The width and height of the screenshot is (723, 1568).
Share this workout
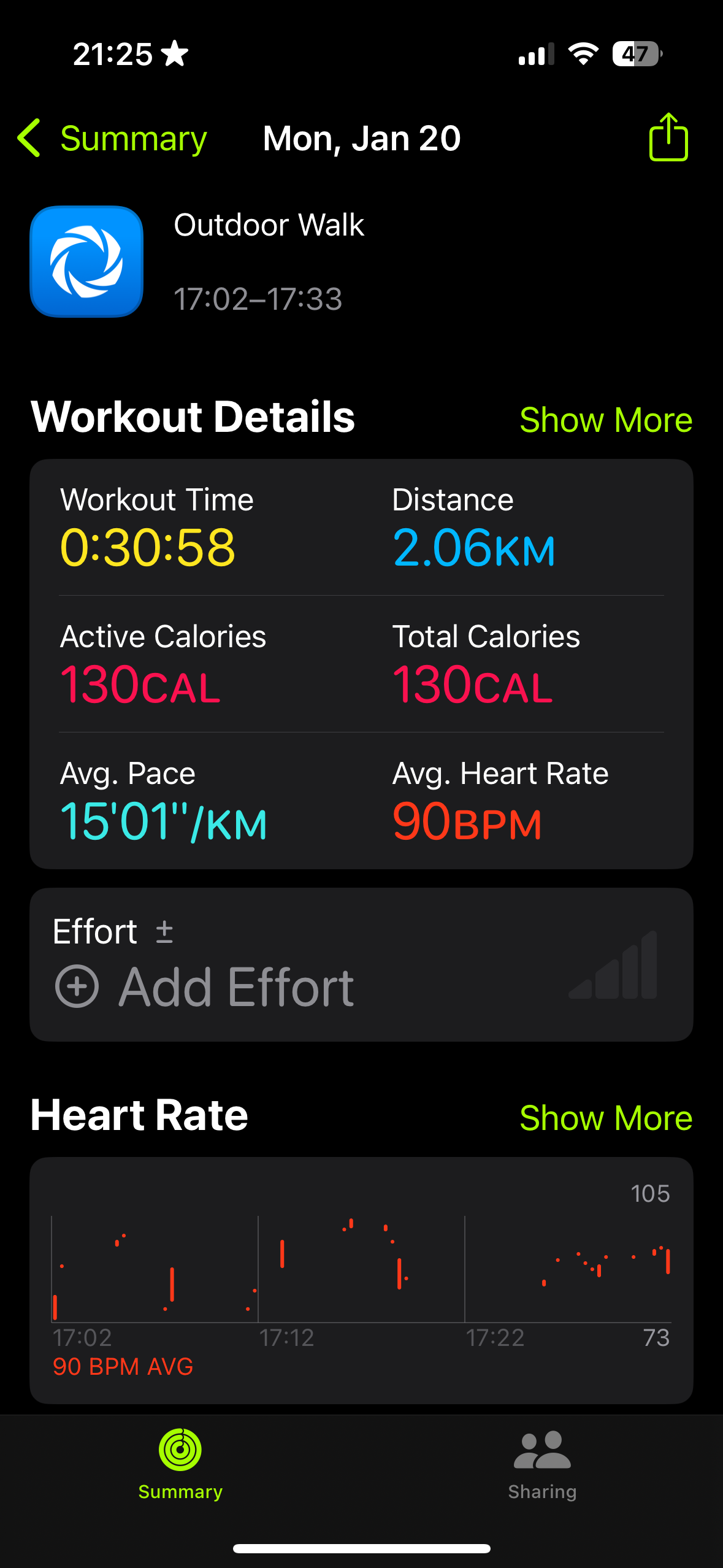668,137
